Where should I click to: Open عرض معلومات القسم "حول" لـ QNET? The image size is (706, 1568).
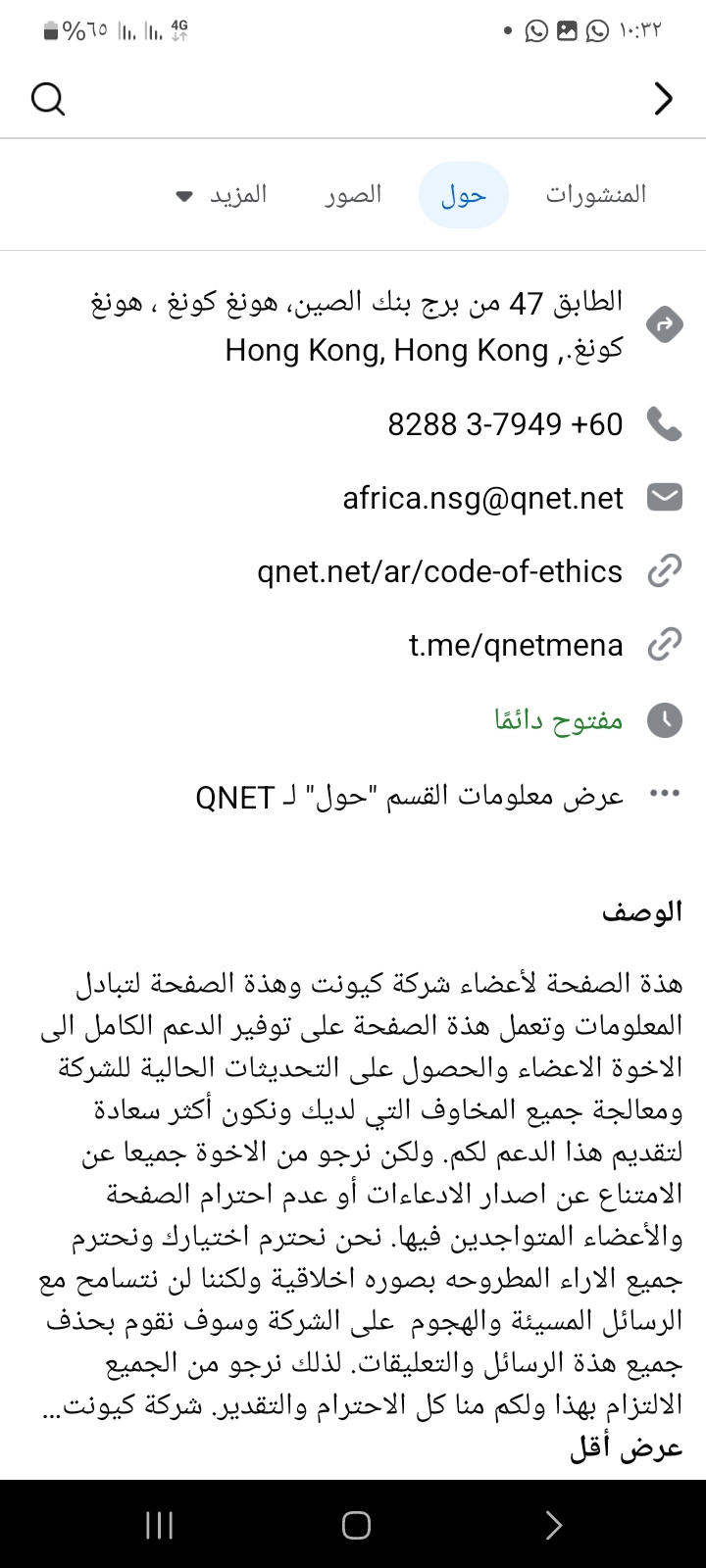click(x=410, y=795)
